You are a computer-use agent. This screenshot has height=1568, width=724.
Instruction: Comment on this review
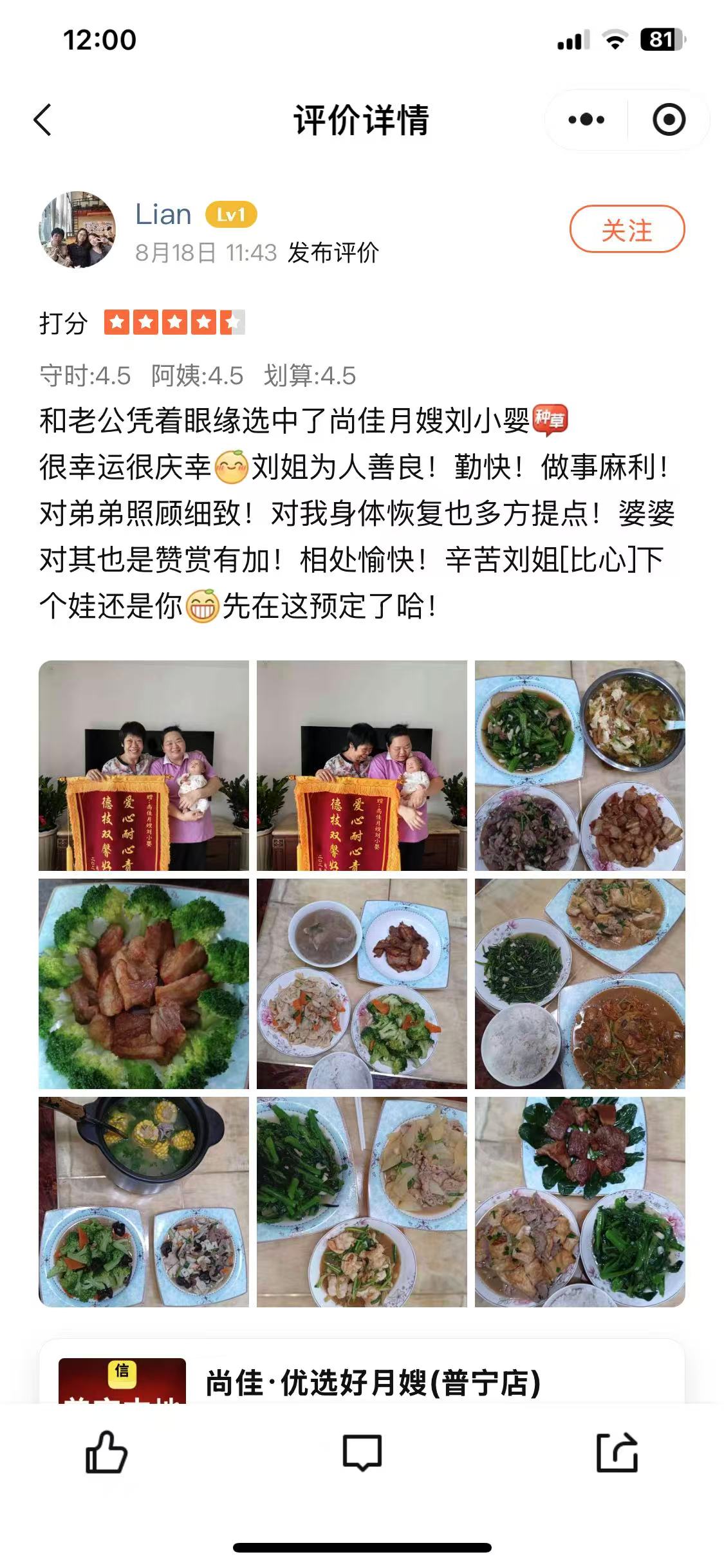tap(362, 1453)
